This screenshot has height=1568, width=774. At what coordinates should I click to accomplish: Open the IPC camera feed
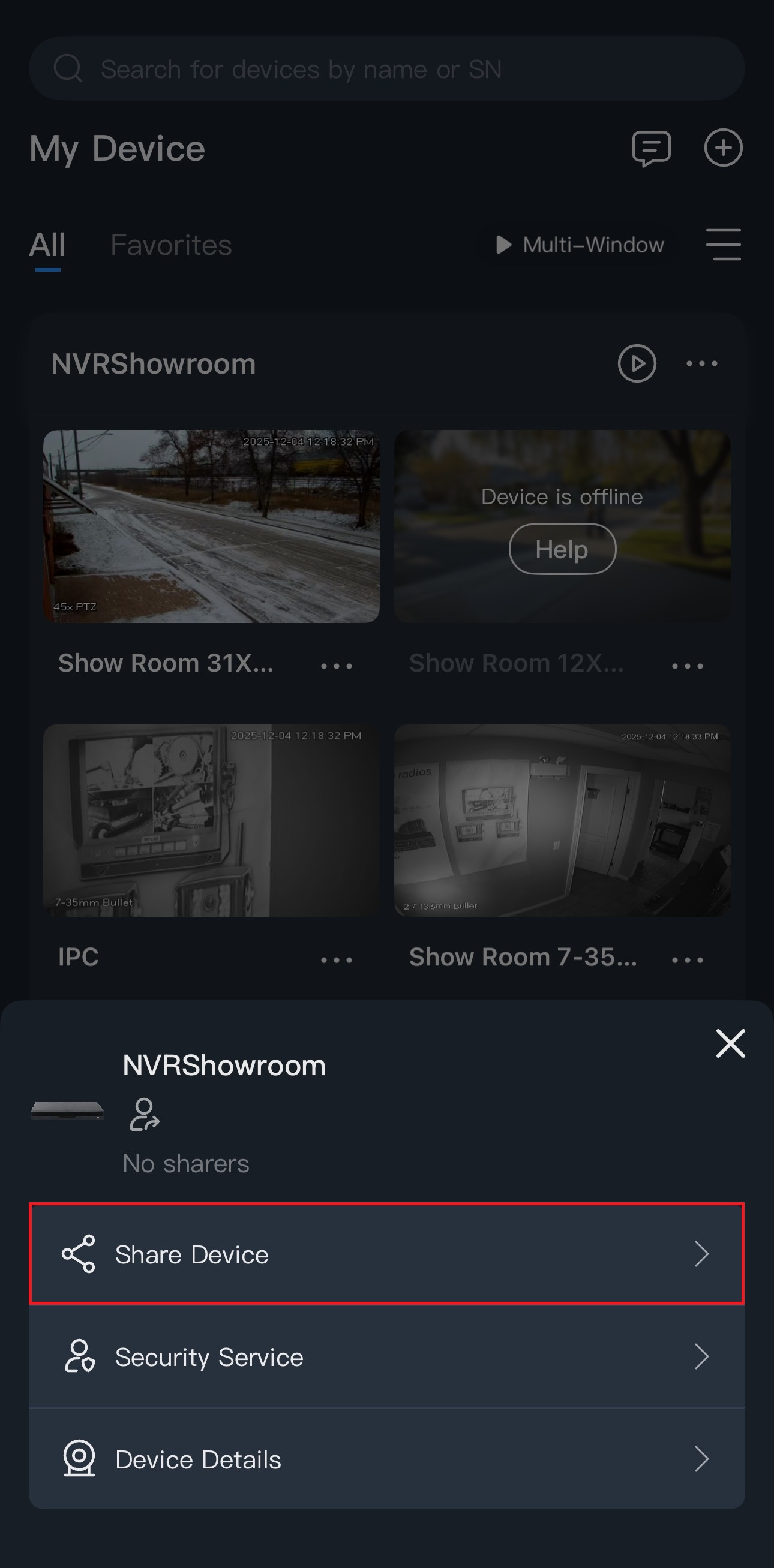click(x=211, y=820)
